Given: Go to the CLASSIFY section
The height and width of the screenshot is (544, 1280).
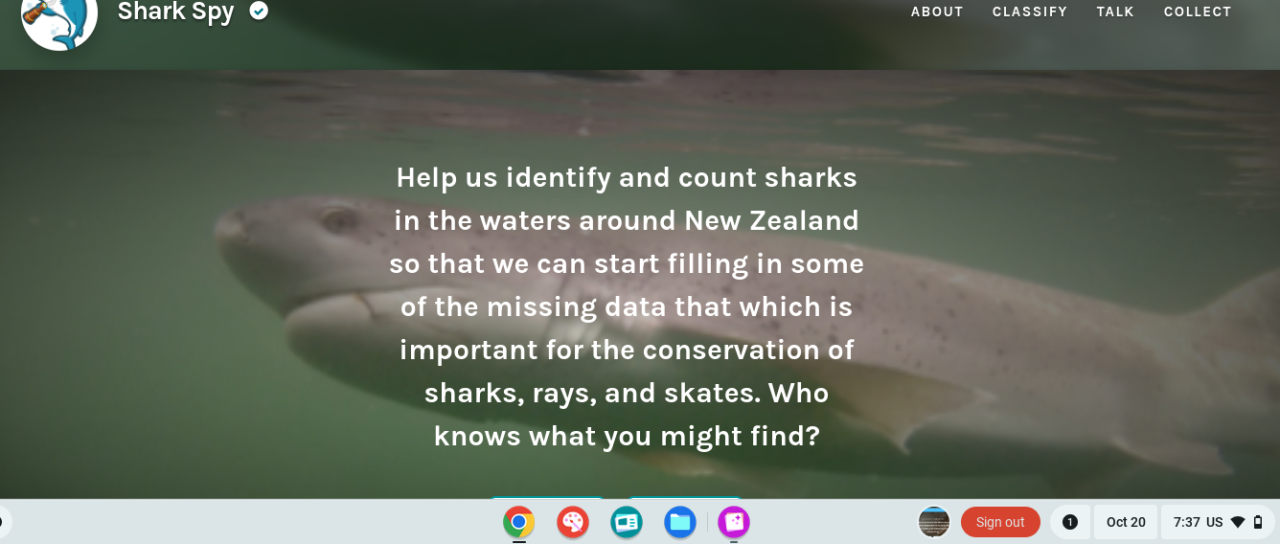Looking at the screenshot, I should pos(1029,12).
